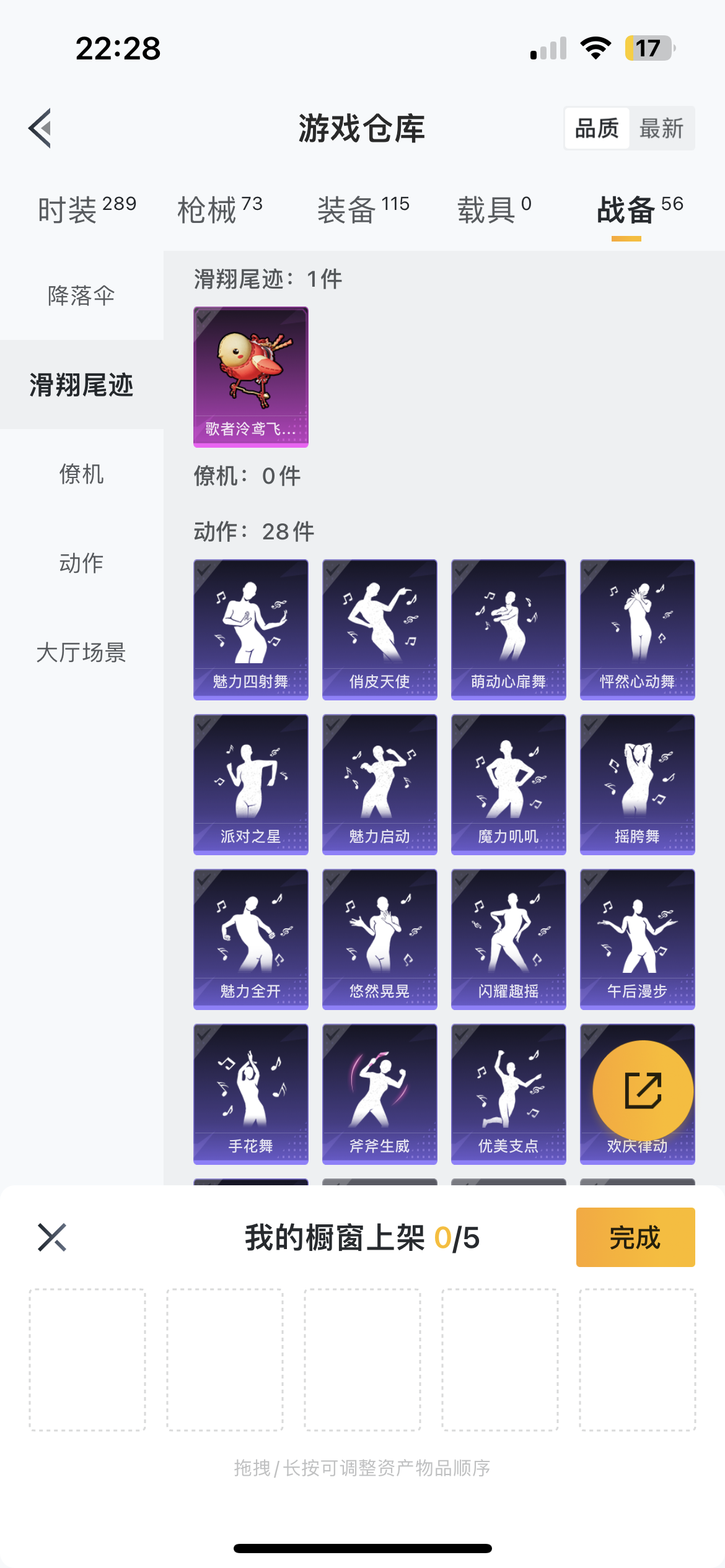The height and width of the screenshot is (1568, 725).
Task: Sort by 最新
Action: tap(661, 128)
